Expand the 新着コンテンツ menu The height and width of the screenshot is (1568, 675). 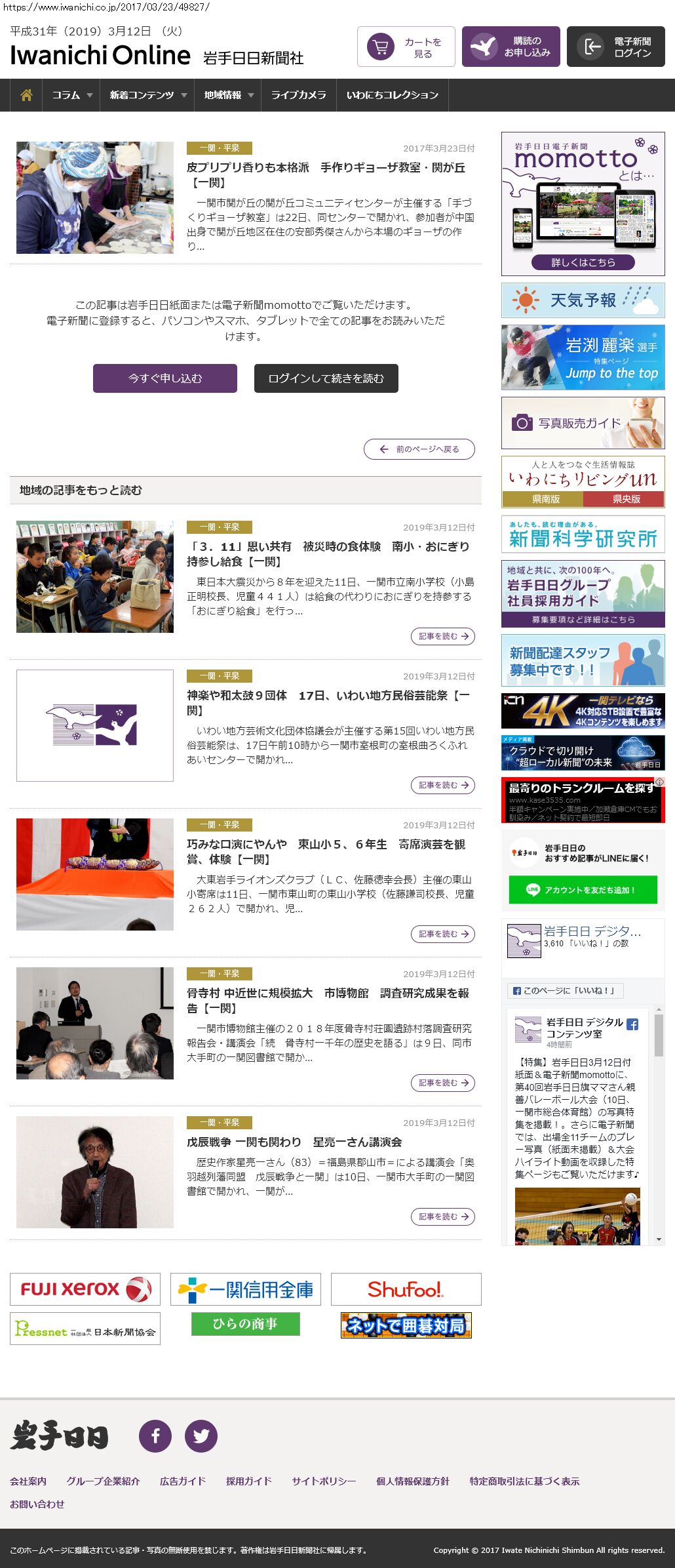tap(147, 95)
